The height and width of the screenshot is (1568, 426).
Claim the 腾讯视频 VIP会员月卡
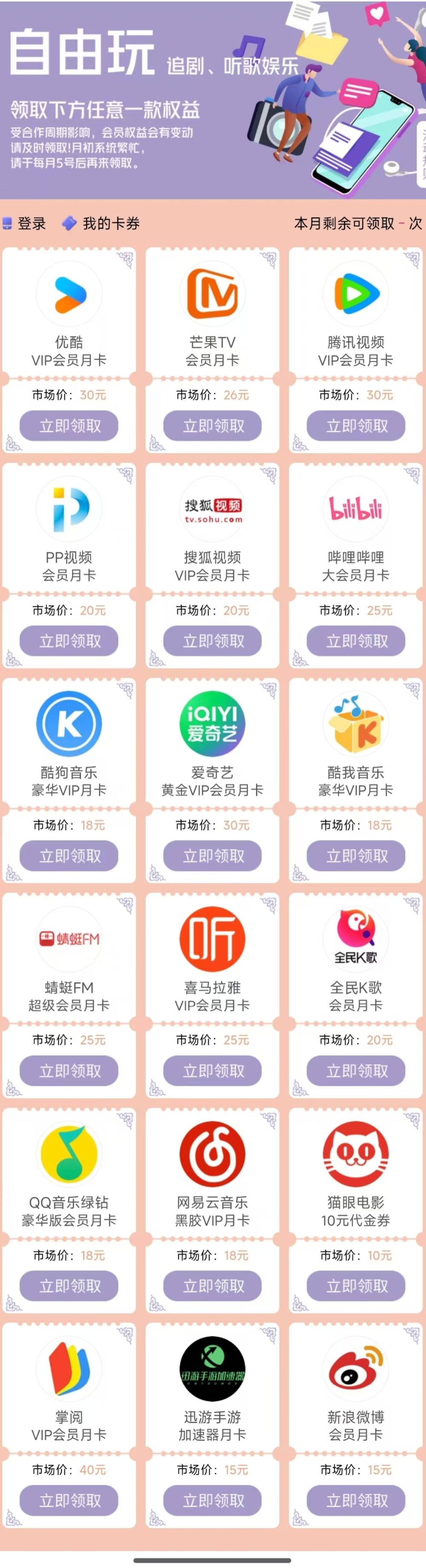coord(356,426)
